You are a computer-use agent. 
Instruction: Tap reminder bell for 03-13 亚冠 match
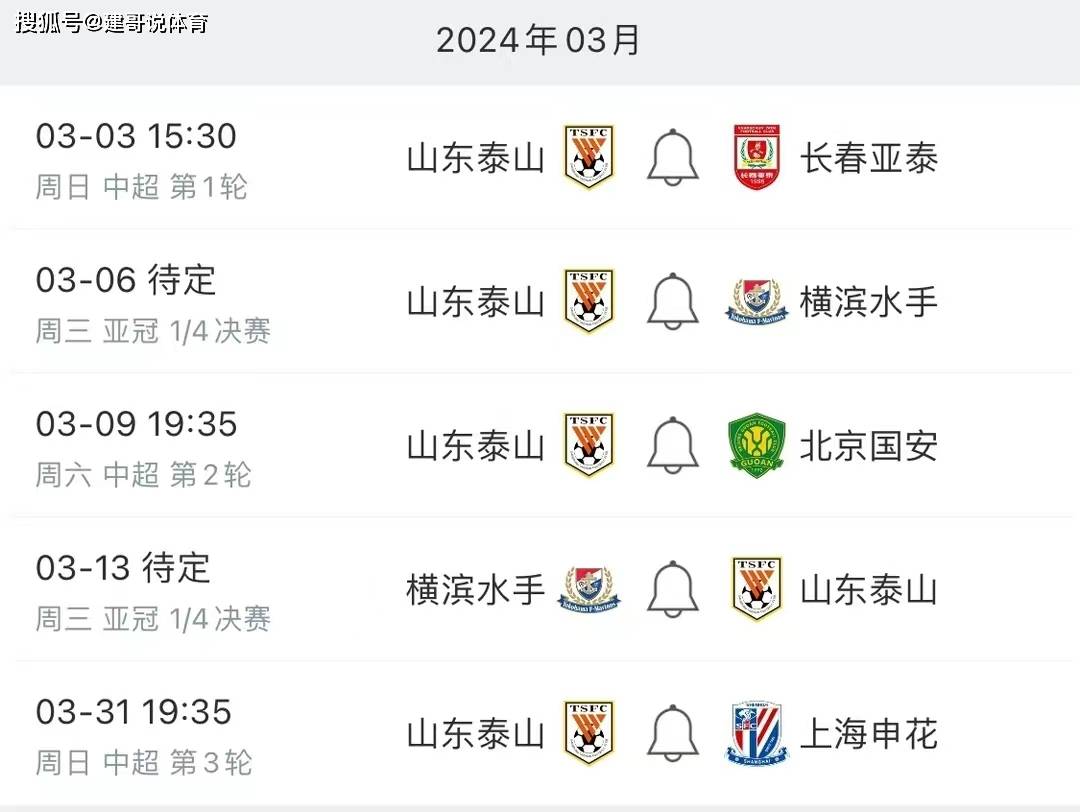tap(672, 589)
